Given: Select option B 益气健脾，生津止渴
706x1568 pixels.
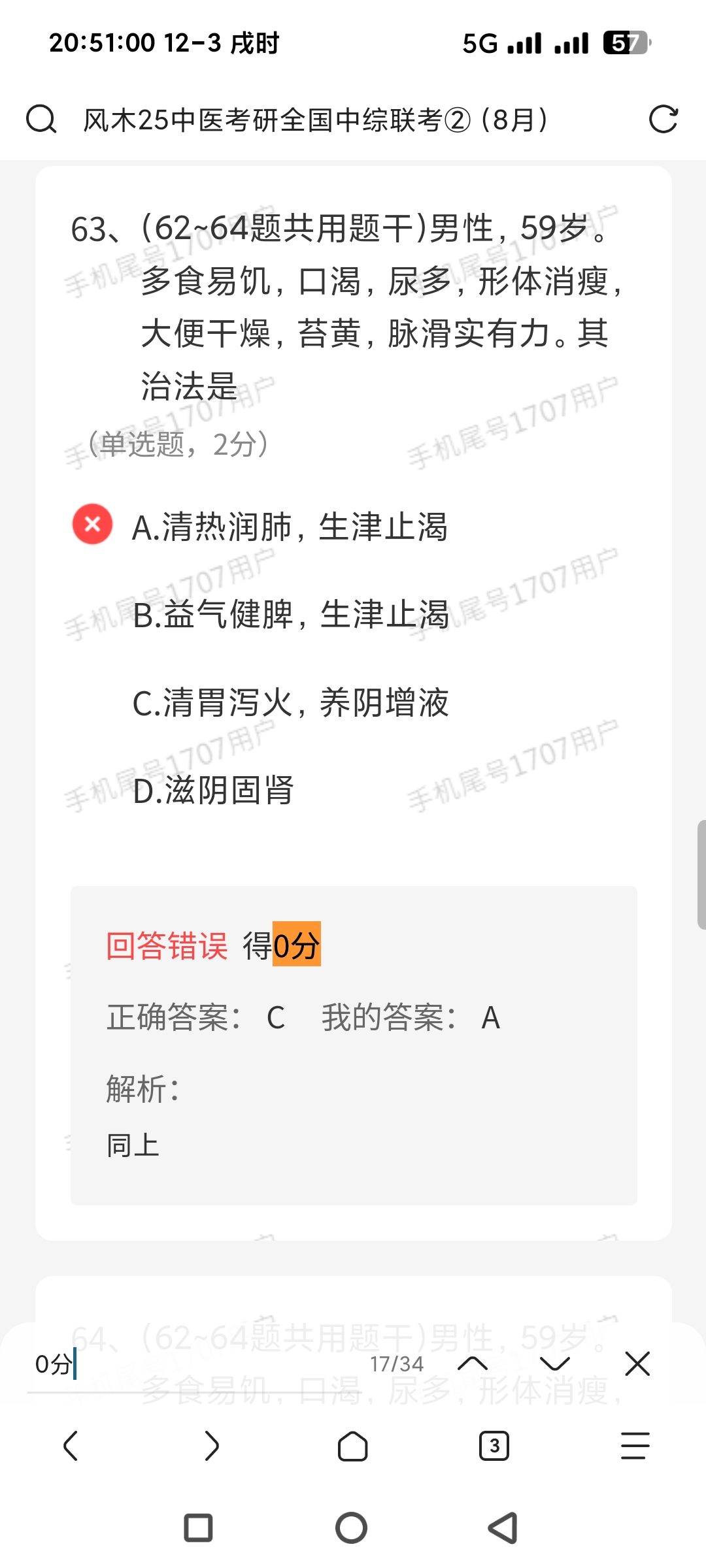Looking at the screenshot, I should 291,615.
